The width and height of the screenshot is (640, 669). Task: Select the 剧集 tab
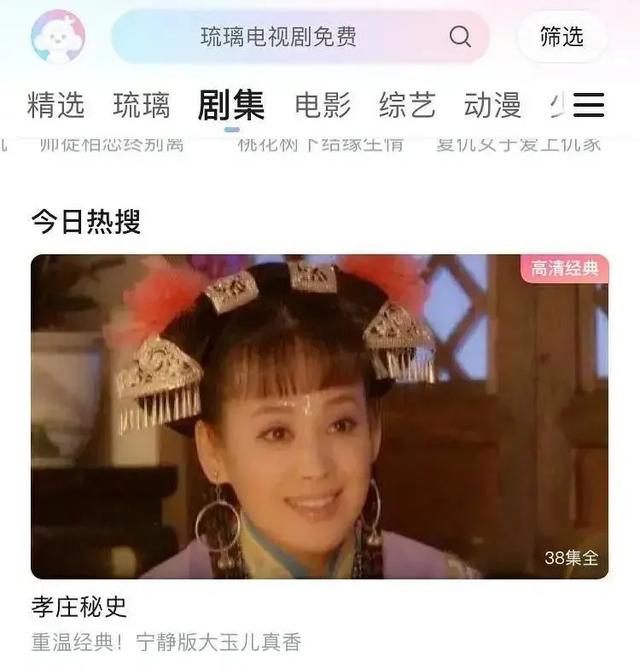(x=231, y=104)
